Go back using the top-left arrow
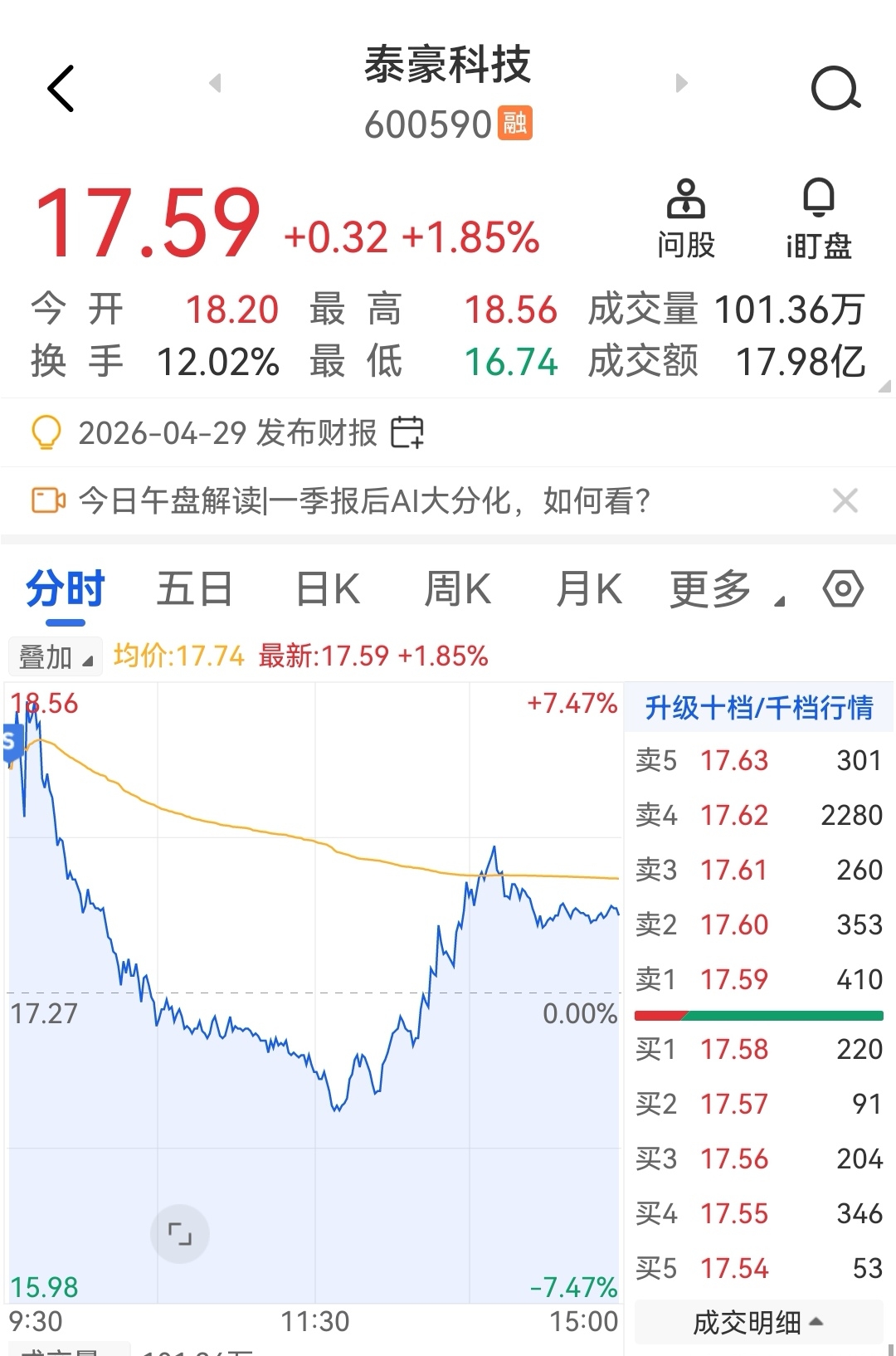The width and height of the screenshot is (896, 1356). coord(61,88)
